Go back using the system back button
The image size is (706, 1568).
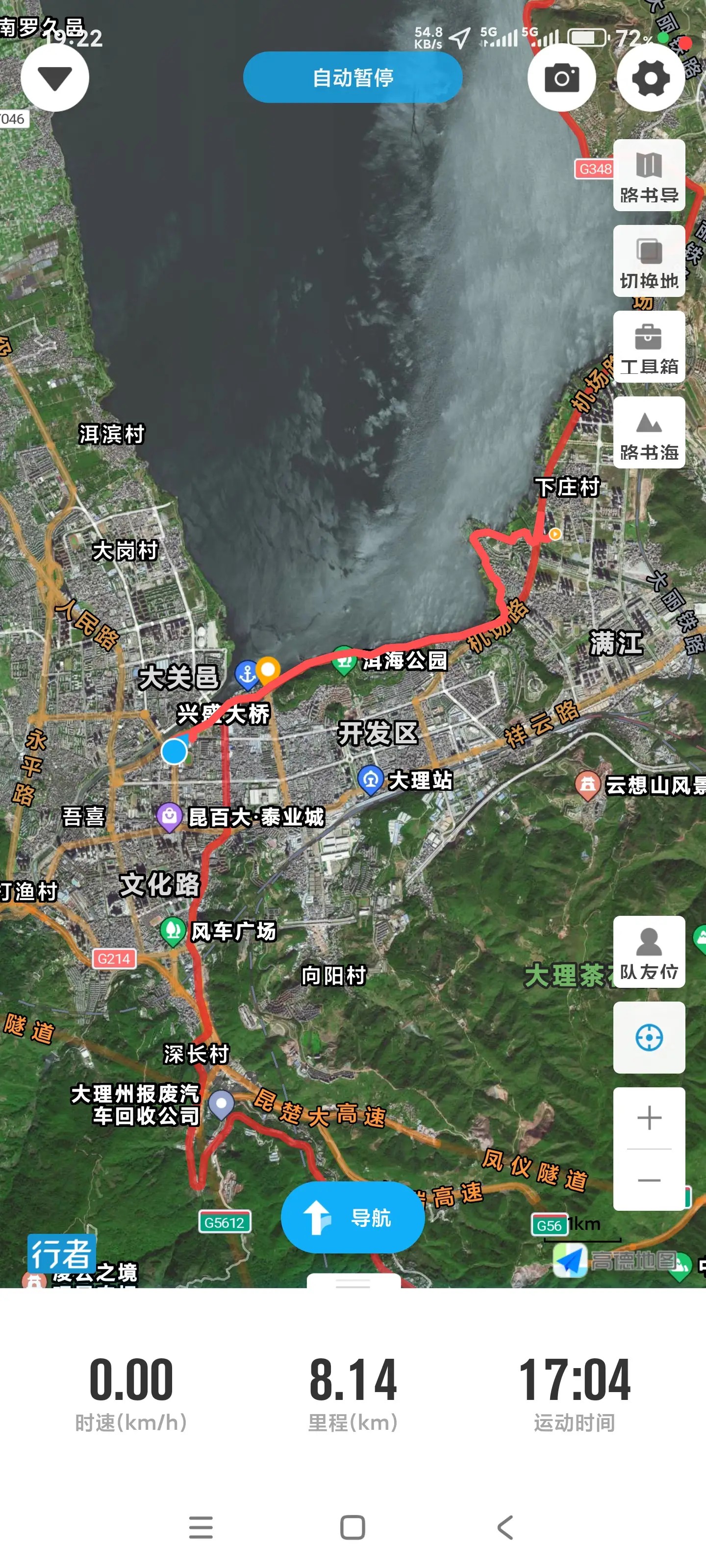(505, 1527)
